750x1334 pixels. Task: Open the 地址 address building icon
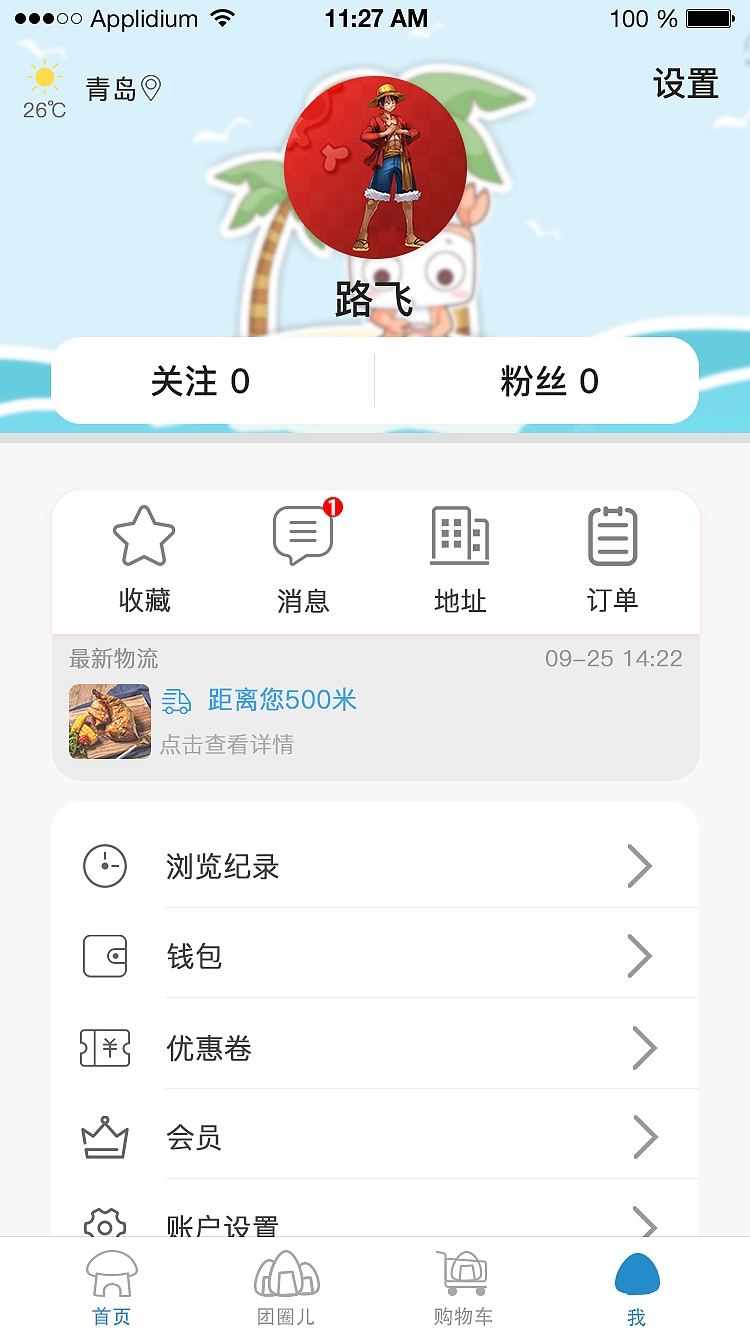click(x=459, y=536)
